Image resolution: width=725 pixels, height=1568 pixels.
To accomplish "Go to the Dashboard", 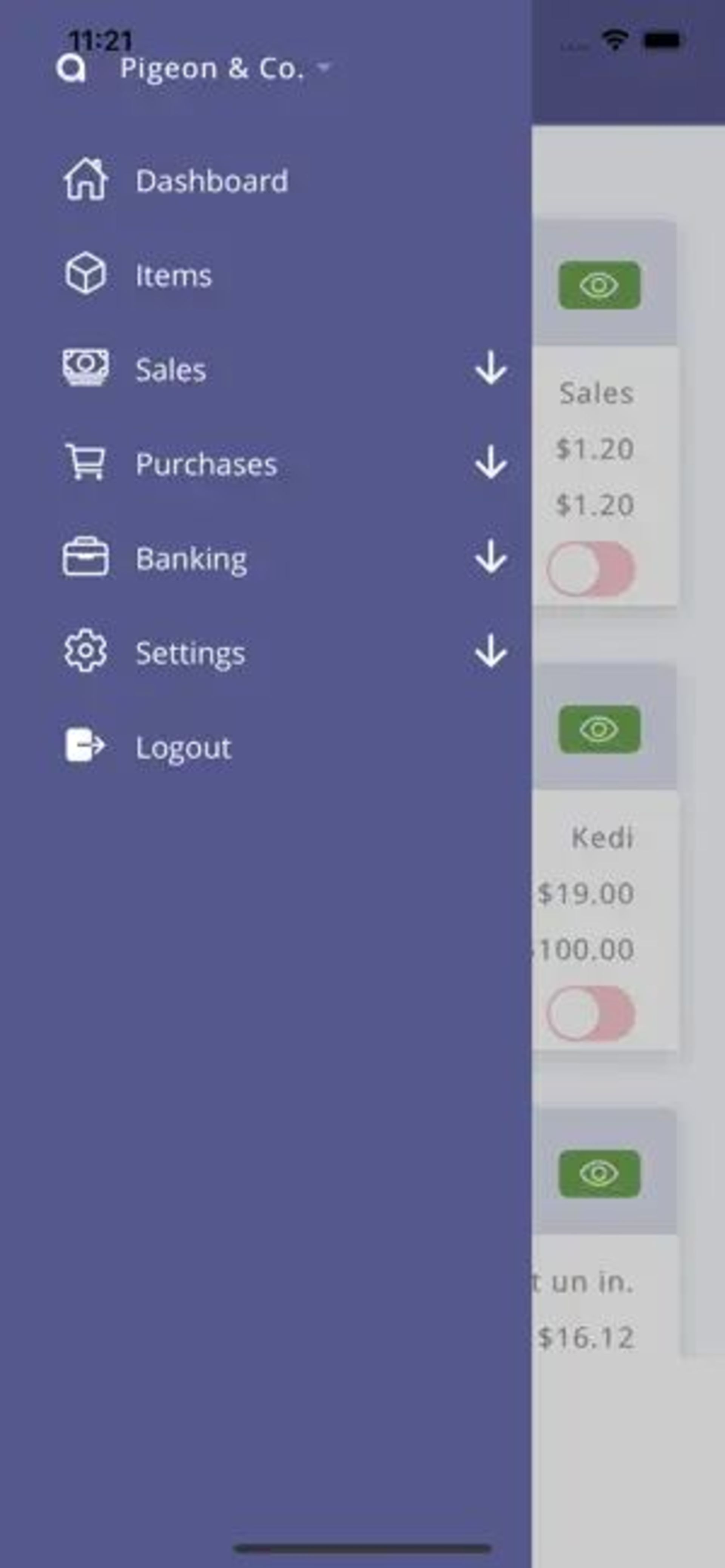I will (211, 182).
